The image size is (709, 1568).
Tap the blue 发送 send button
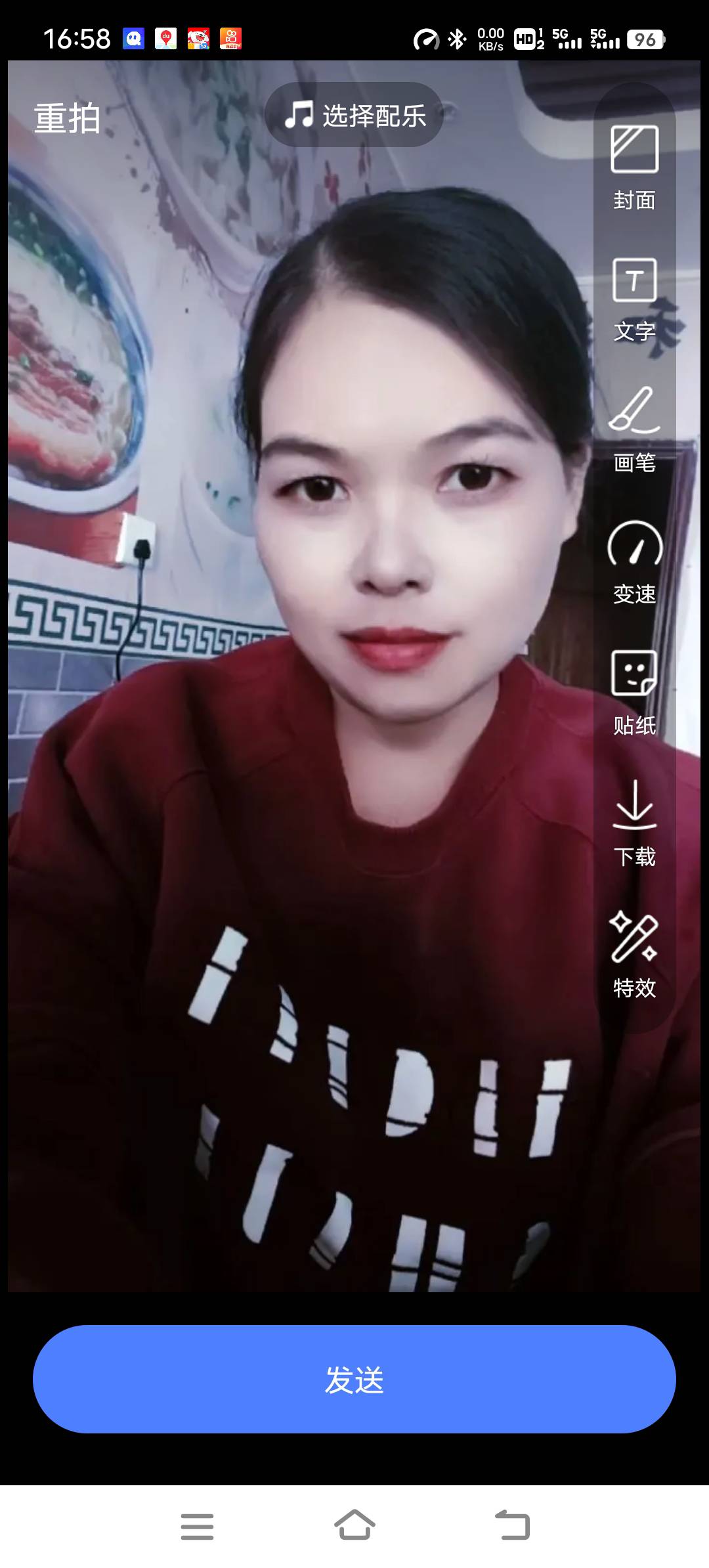(354, 1380)
